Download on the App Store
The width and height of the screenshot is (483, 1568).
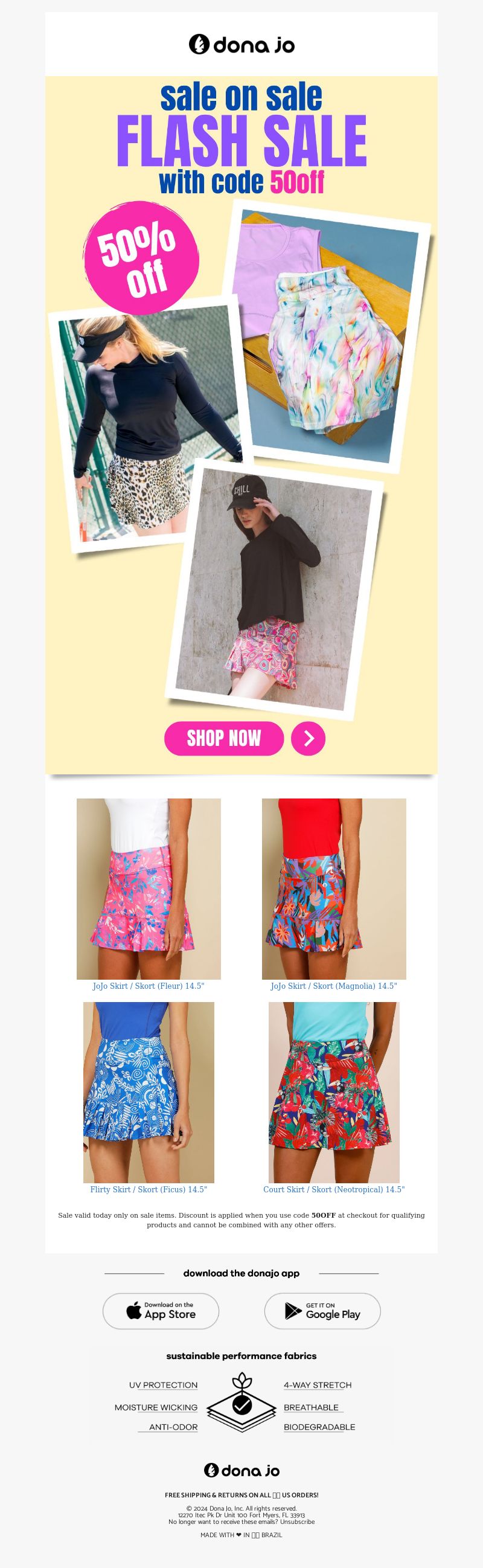[161, 1311]
